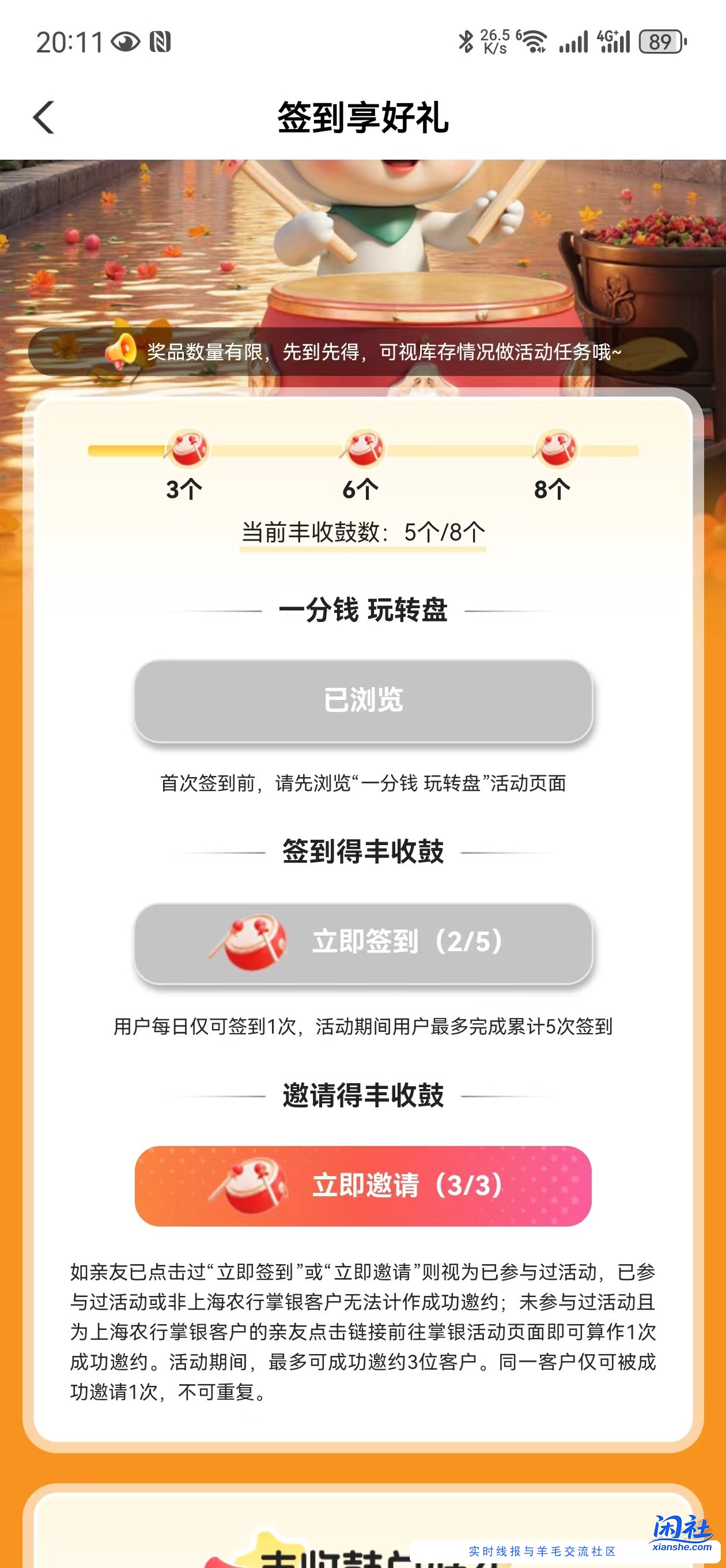Viewport: 726px width, 1568px height.
Task: Tap the 已浏览 button
Action: click(362, 700)
